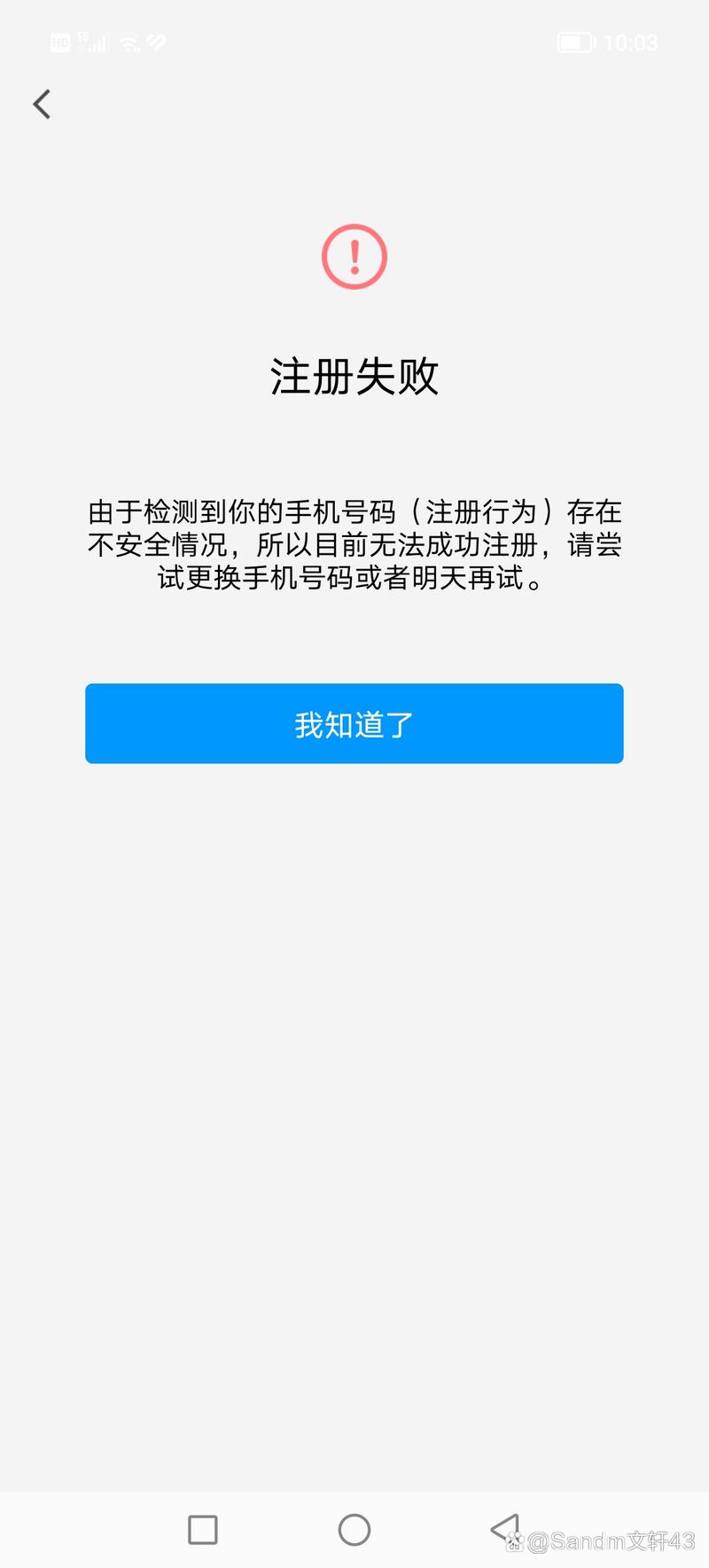Click the HD indicator in the status bar

pyautogui.click(x=60, y=43)
